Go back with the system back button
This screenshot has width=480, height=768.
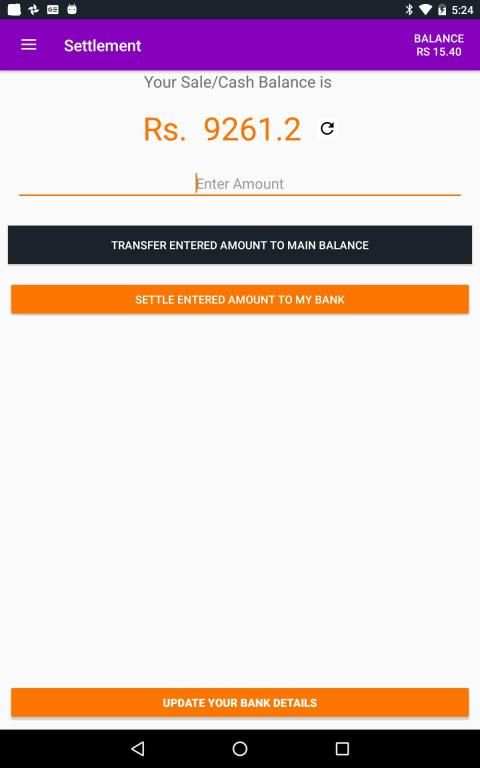click(x=138, y=748)
